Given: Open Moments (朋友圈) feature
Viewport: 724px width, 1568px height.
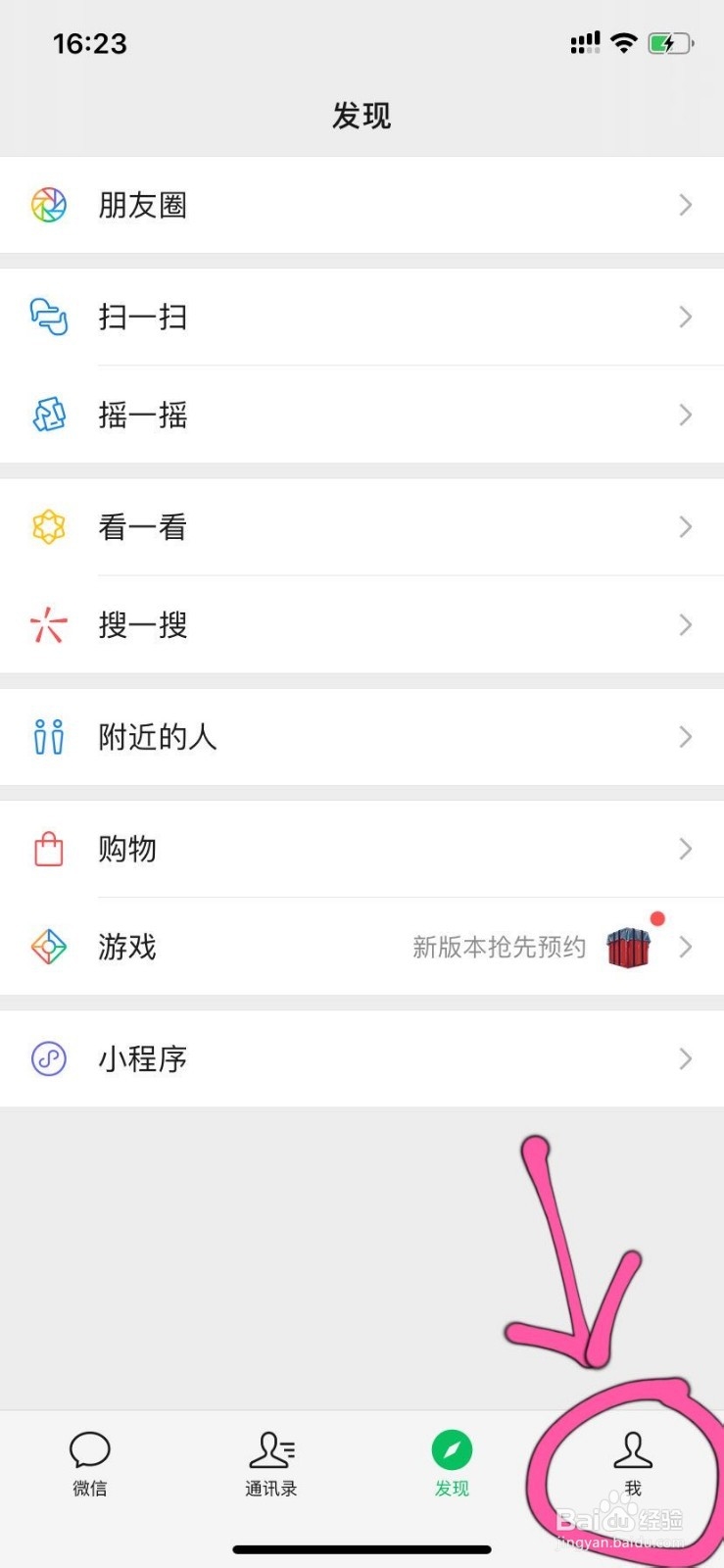Looking at the screenshot, I should click(141, 205).
